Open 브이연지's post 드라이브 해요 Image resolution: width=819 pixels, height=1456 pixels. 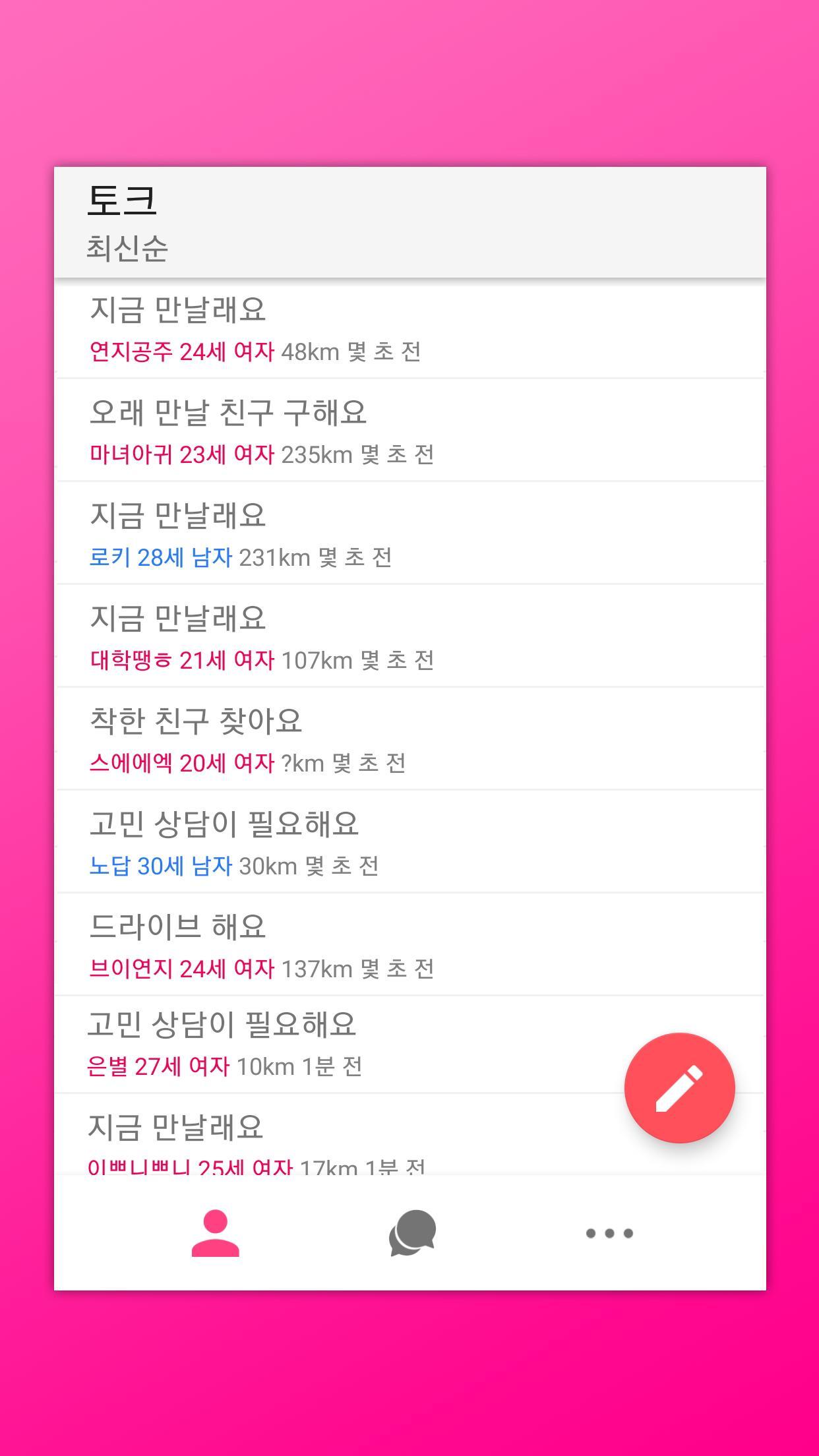[409, 945]
